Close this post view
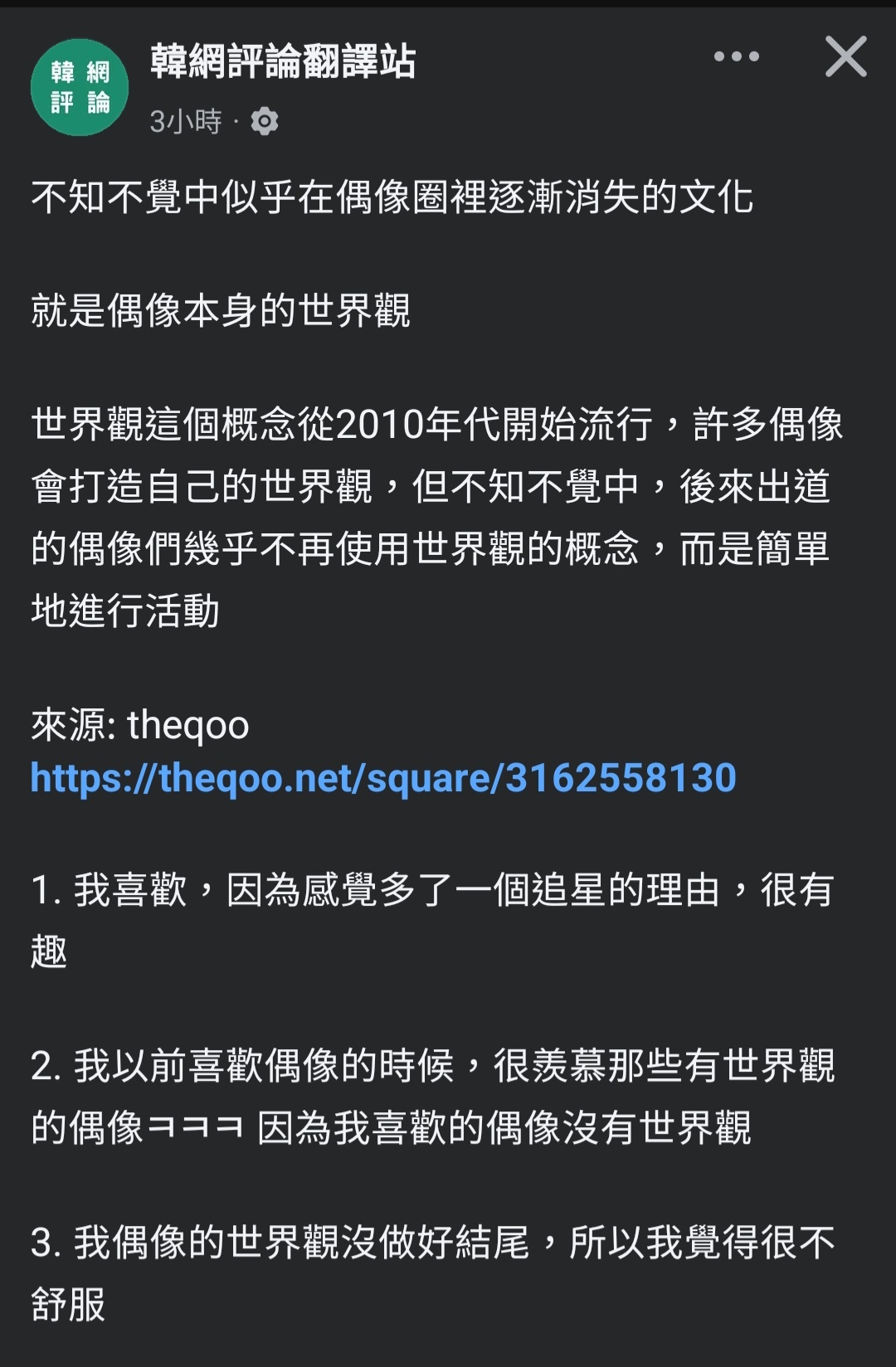This screenshot has height=1367, width=896. tap(845, 56)
